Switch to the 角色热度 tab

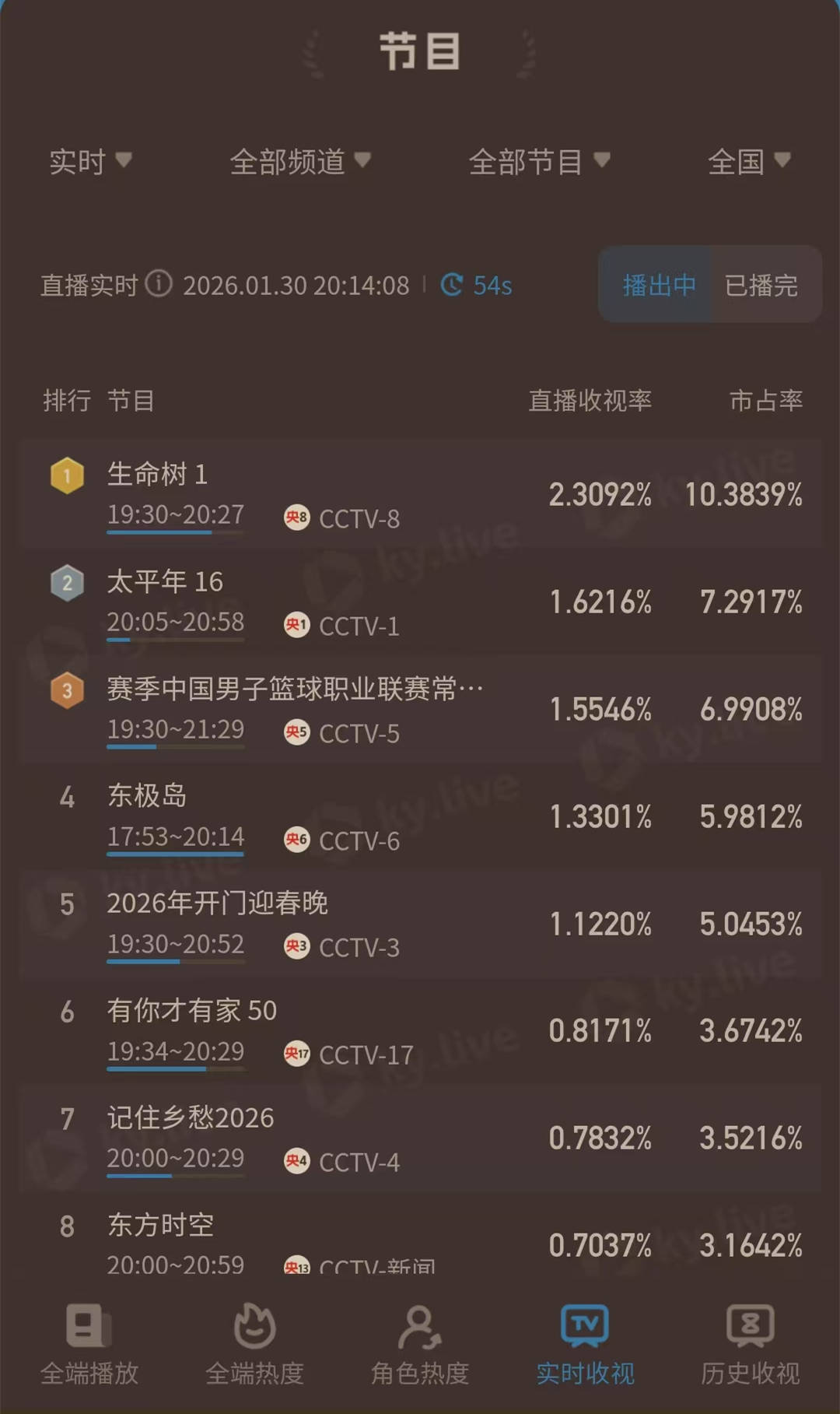coord(420,1345)
